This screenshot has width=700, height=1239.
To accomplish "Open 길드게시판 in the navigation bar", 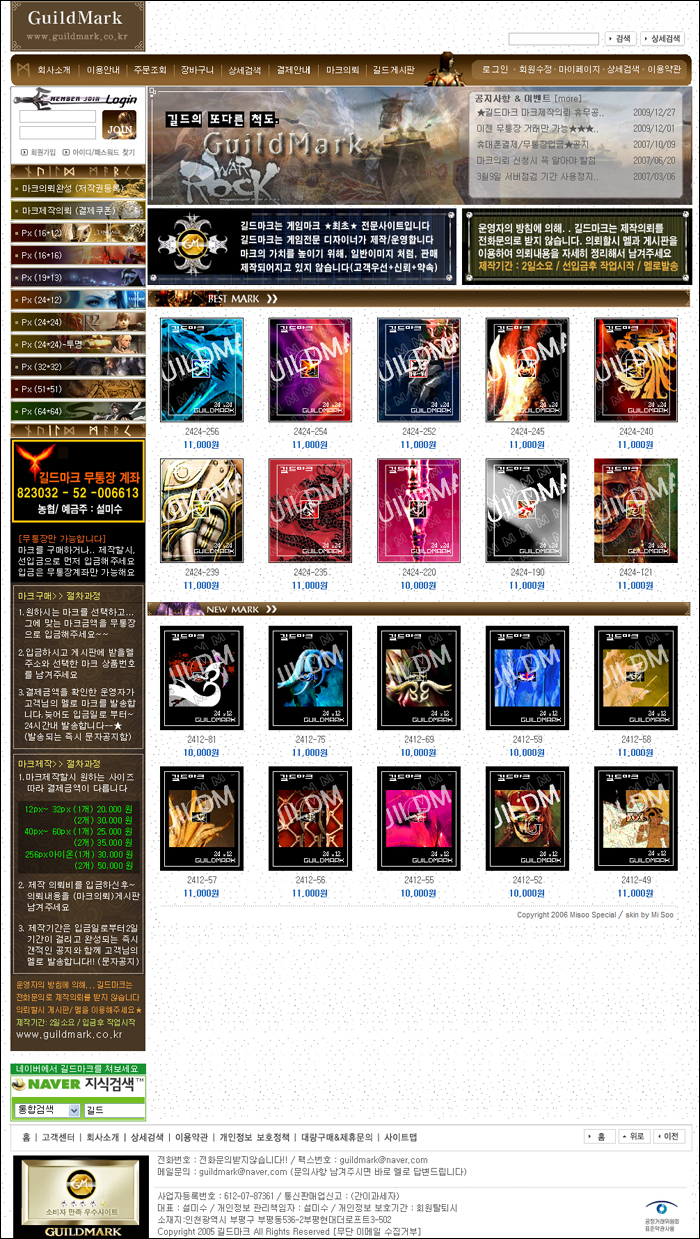I will click(x=393, y=71).
